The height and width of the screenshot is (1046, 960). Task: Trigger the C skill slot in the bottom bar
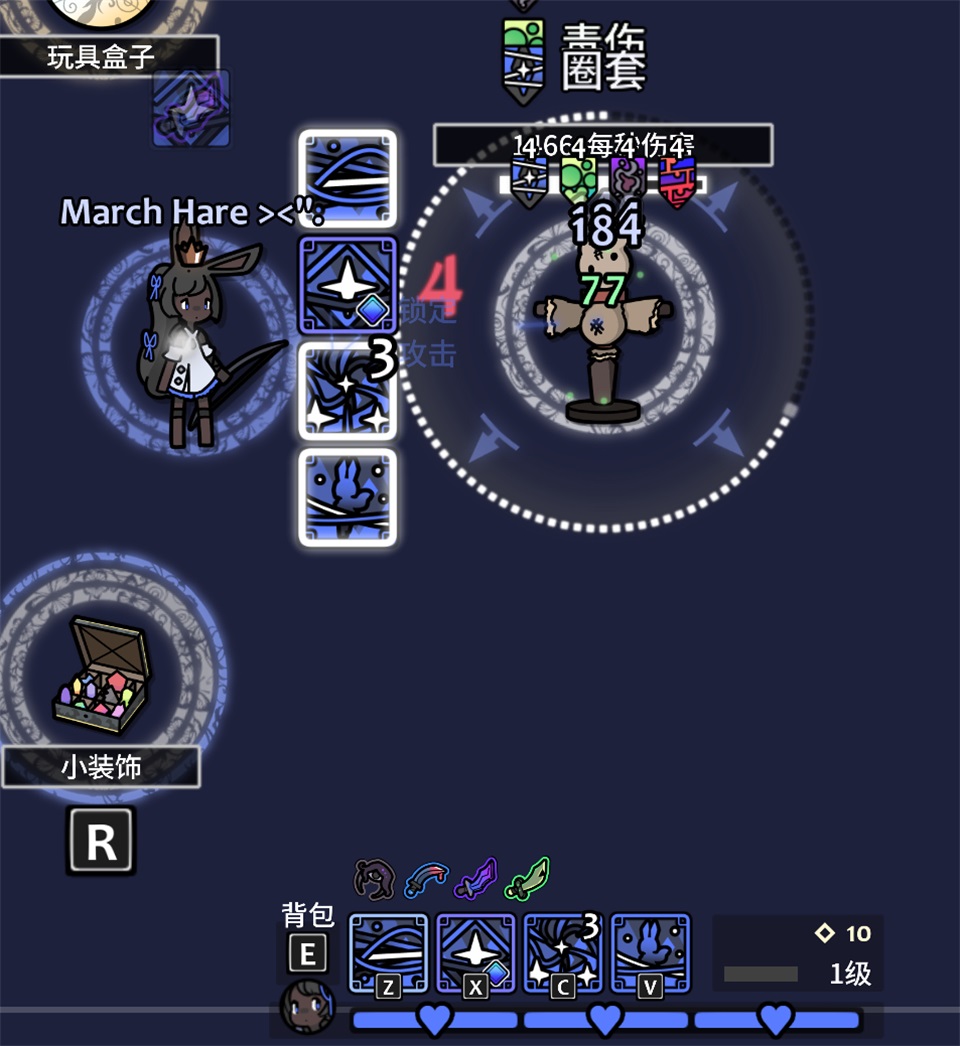pyautogui.click(x=562, y=952)
